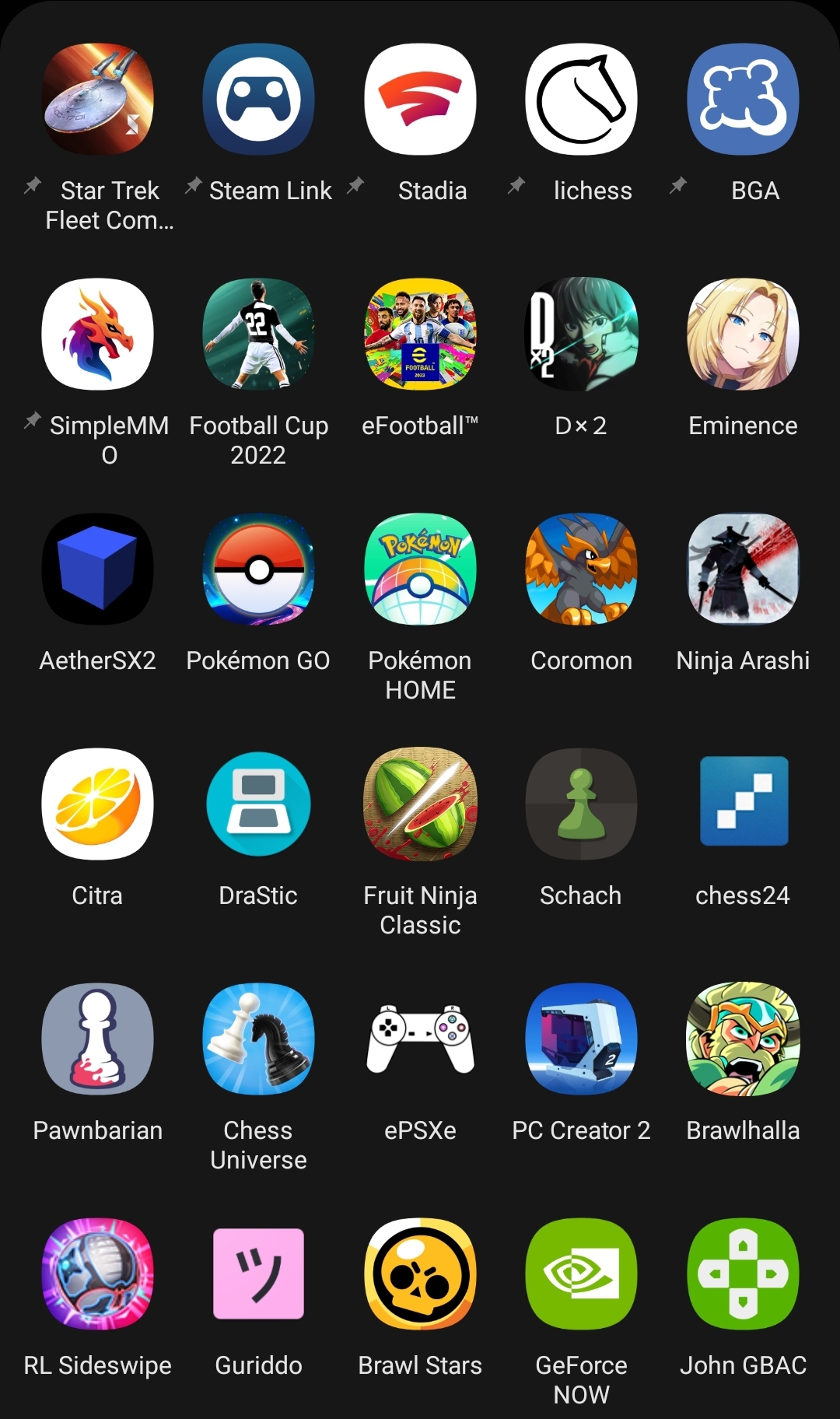
Task: Open Stadia
Action: pos(420,100)
